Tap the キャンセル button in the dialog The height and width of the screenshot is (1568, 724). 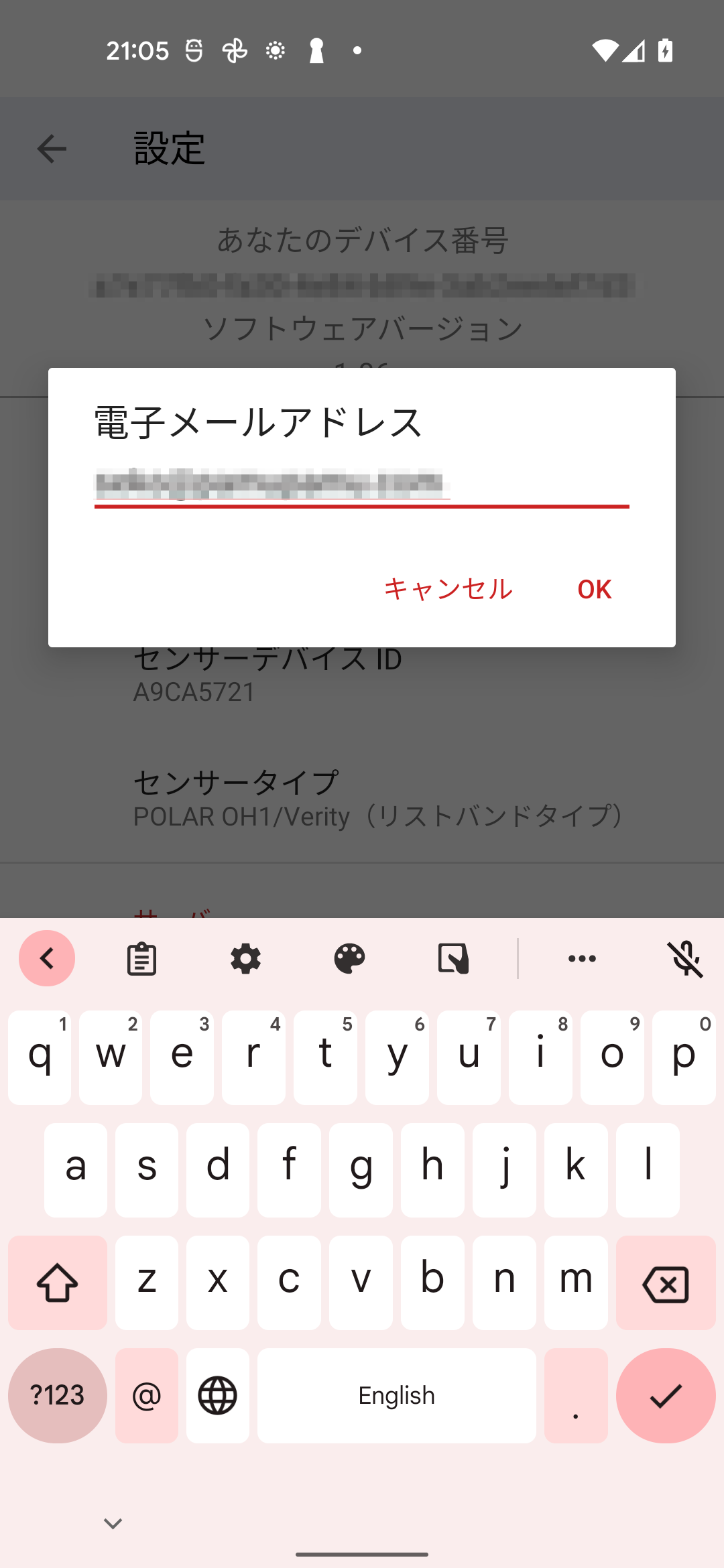pyautogui.click(x=448, y=589)
